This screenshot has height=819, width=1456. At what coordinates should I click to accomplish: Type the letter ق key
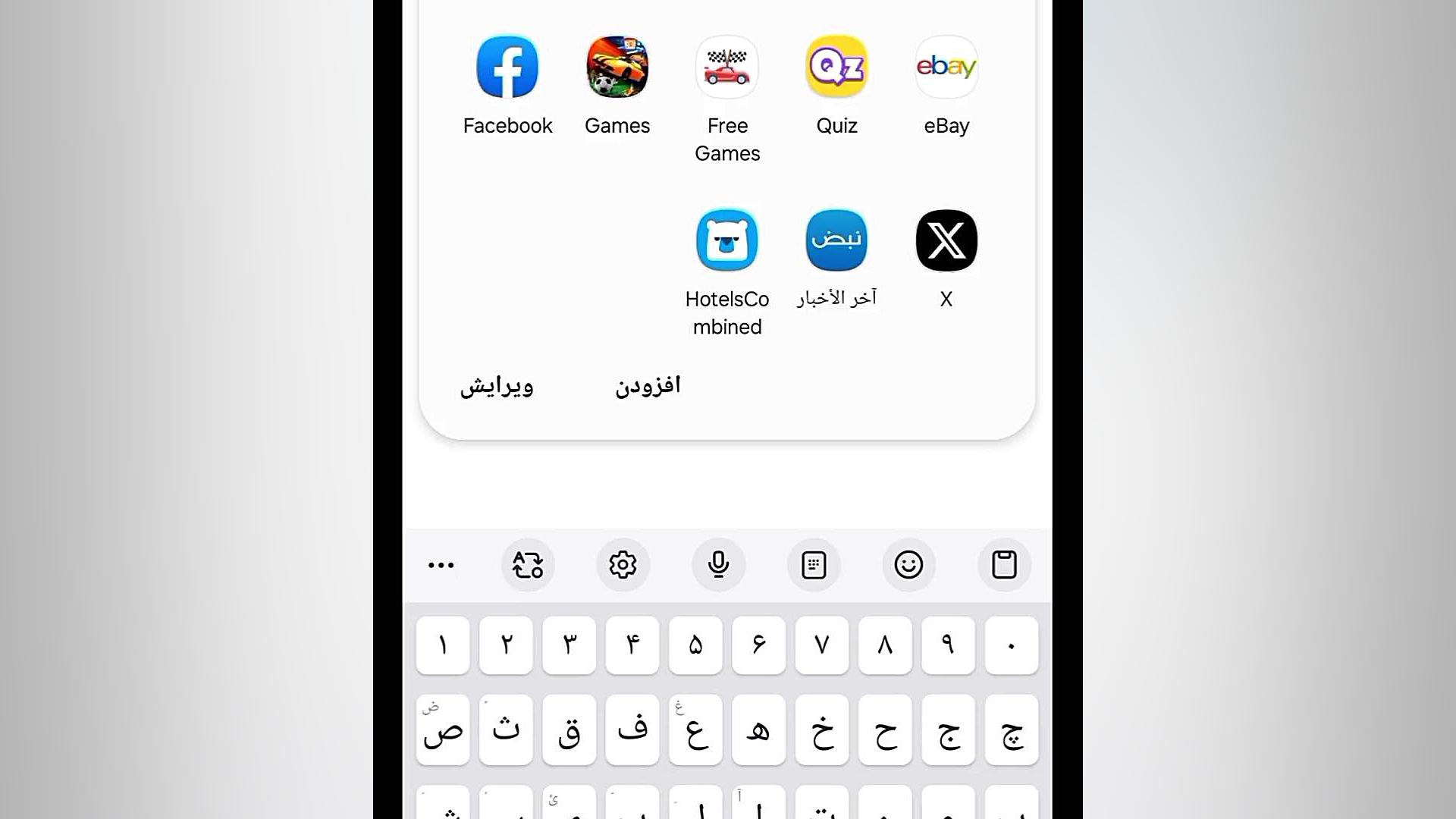tap(570, 730)
